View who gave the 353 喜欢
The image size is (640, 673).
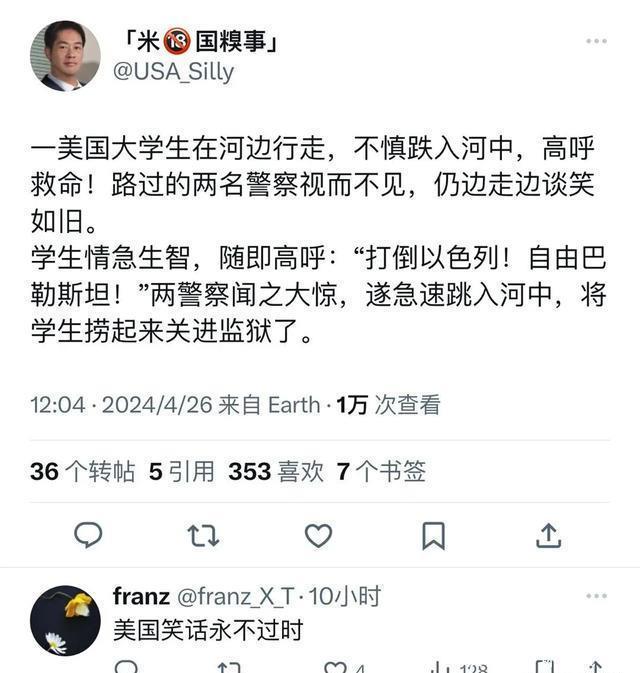click(x=276, y=471)
